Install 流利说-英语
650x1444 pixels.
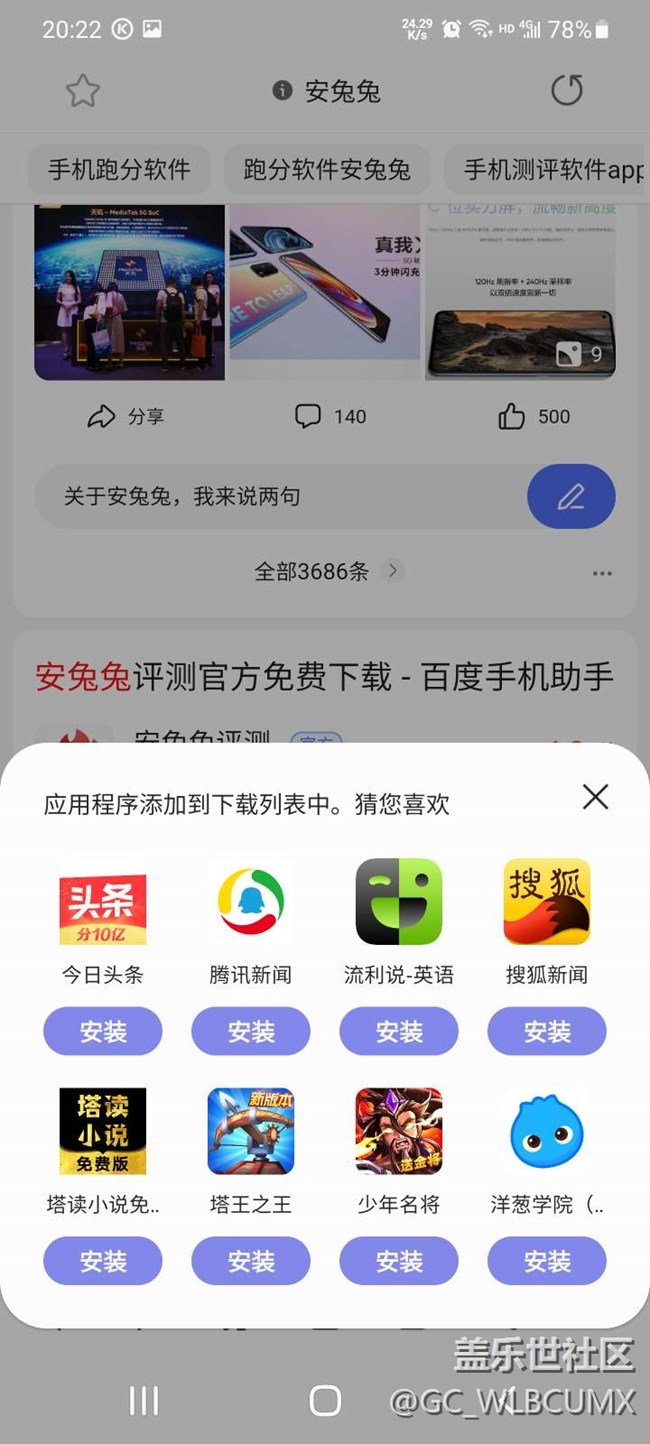pyautogui.click(x=399, y=1031)
